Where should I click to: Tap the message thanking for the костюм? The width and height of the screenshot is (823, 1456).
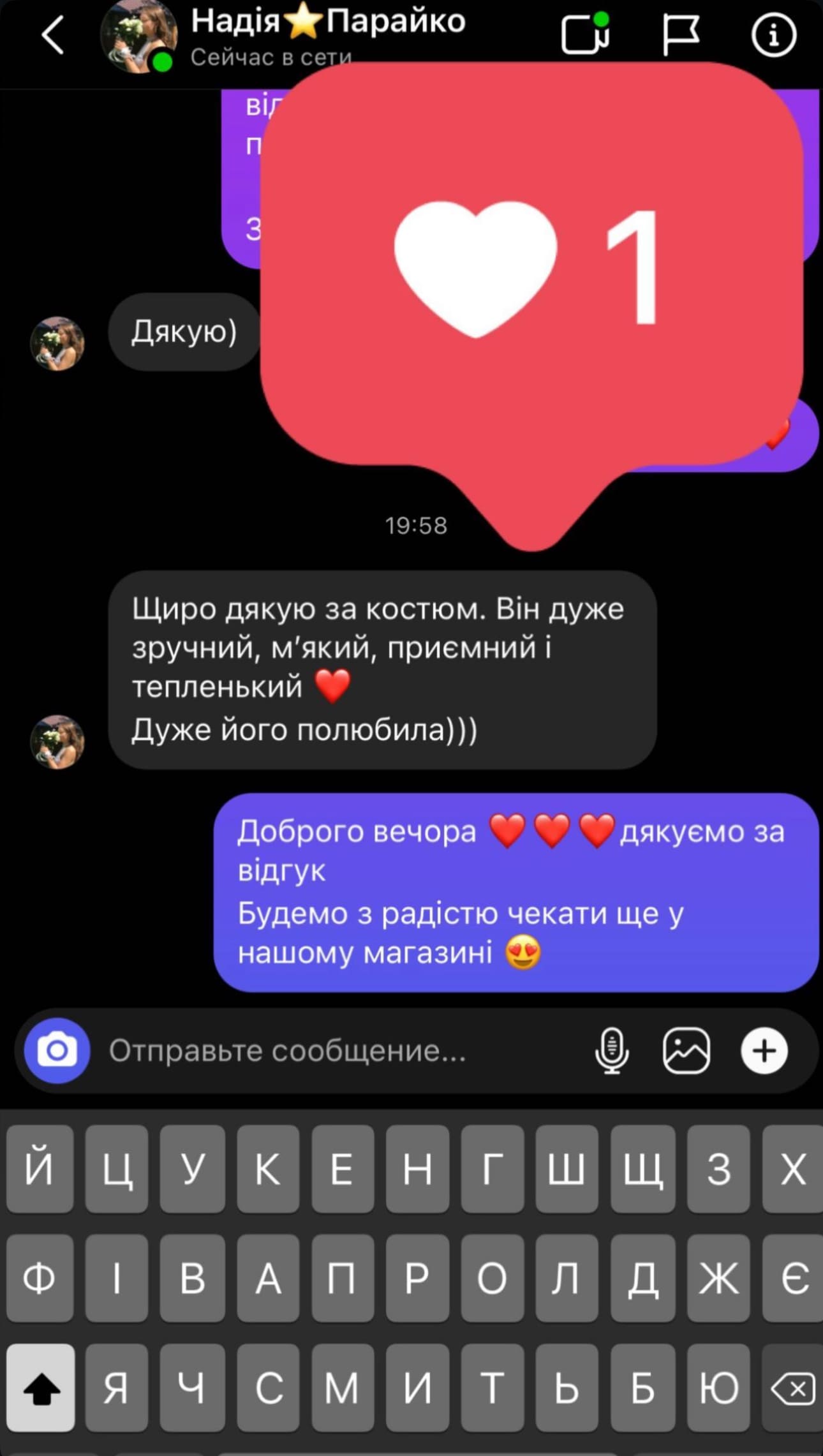[x=383, y=670]
